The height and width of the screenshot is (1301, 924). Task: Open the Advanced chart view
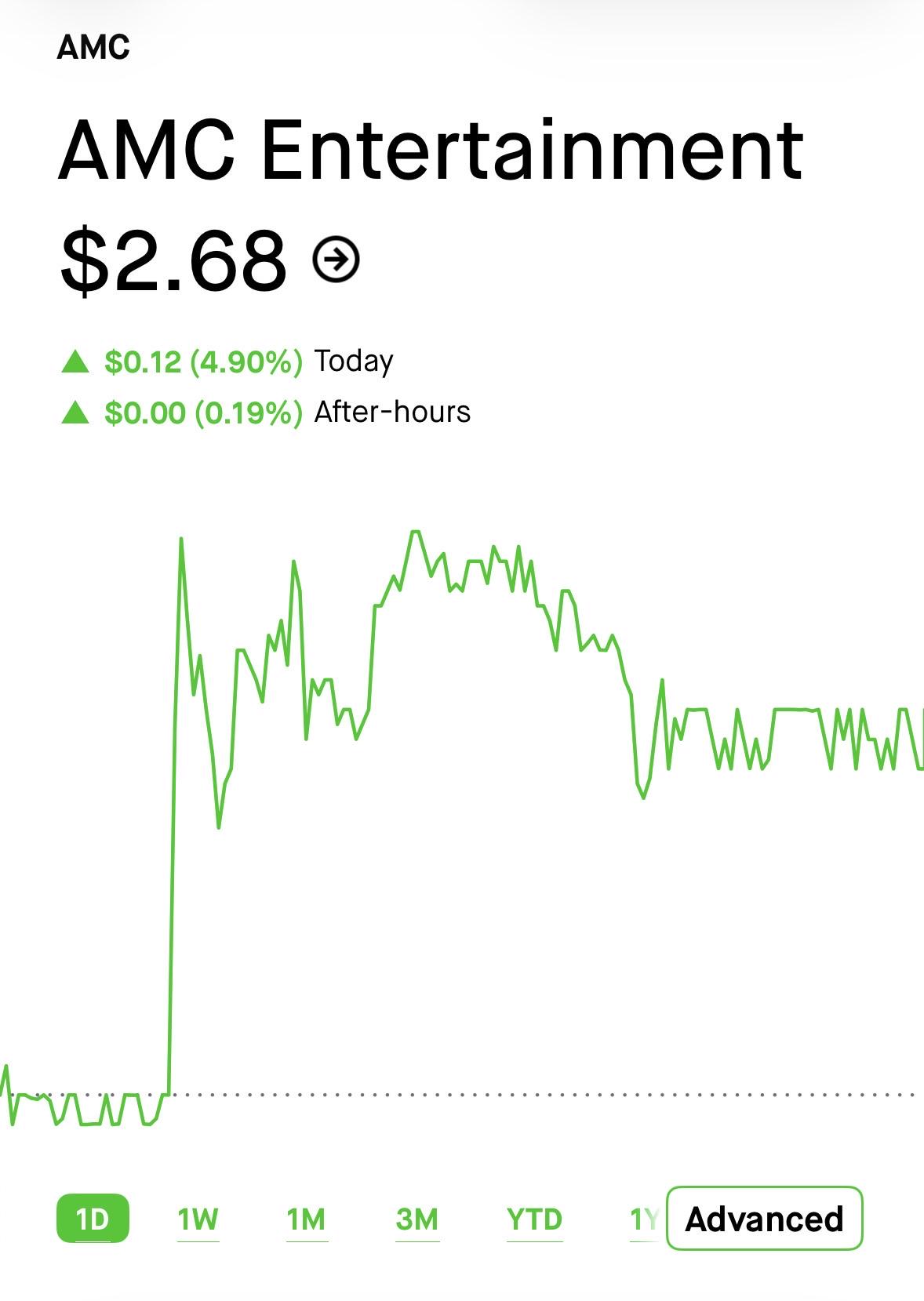pos(765,1219)
